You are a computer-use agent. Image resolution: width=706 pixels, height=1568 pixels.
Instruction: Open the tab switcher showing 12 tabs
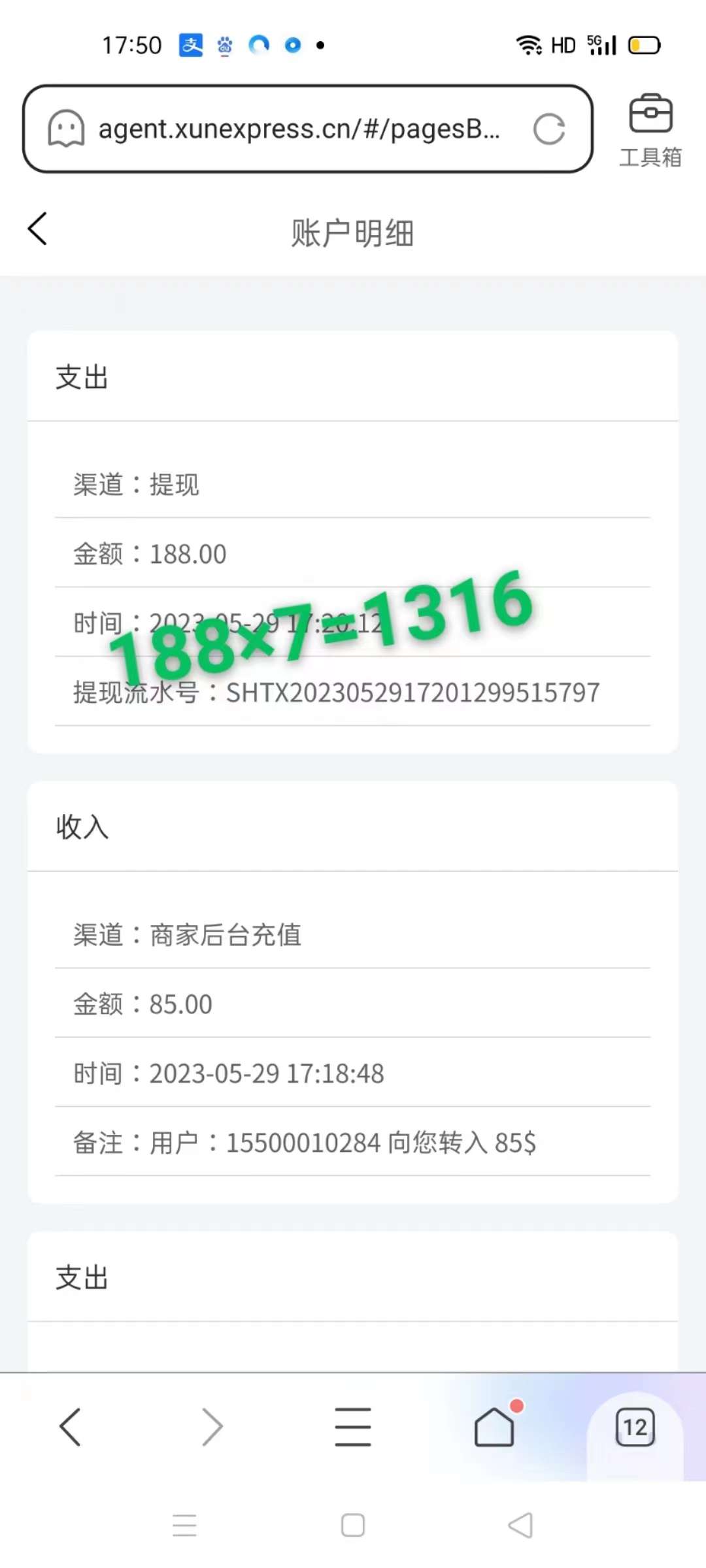point(635,1427)
